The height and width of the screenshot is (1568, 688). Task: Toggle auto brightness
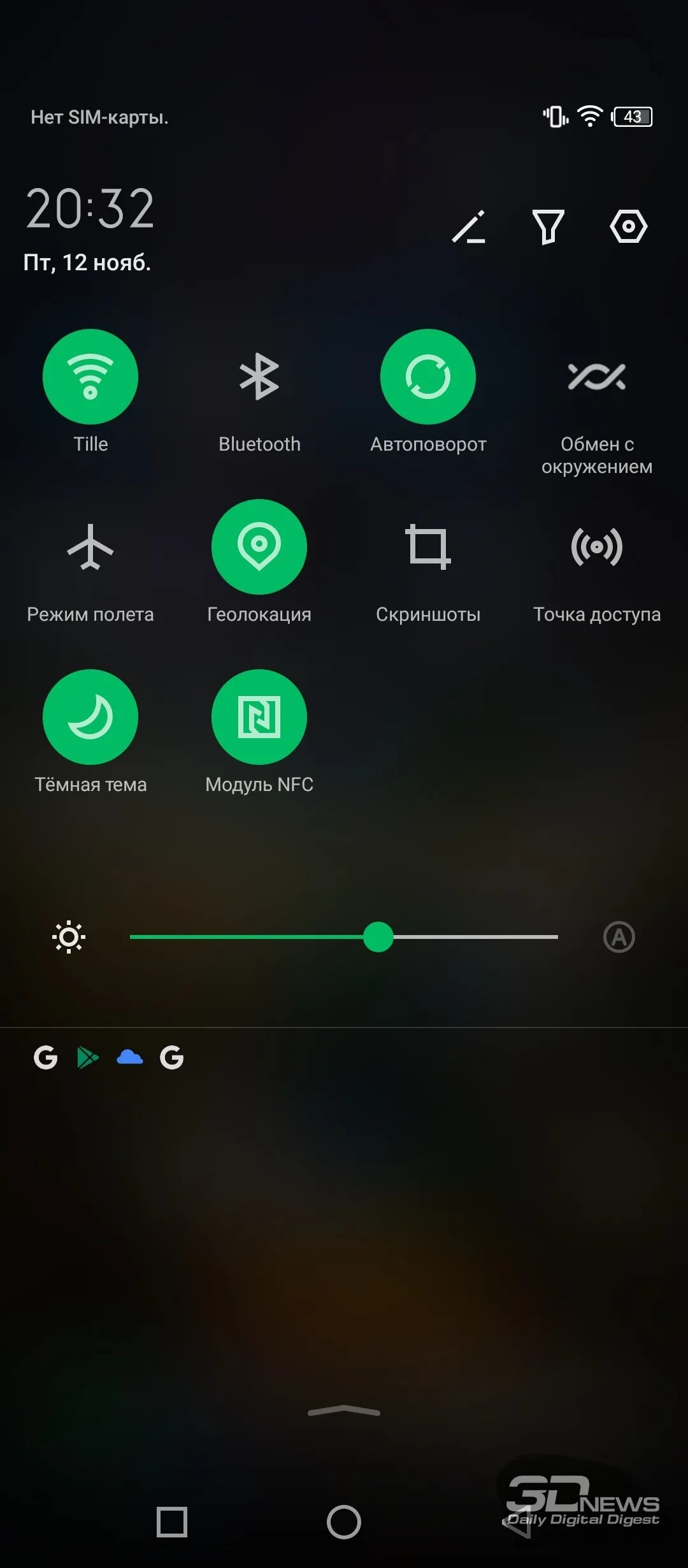pyautogui.click(x=619, y=937)
